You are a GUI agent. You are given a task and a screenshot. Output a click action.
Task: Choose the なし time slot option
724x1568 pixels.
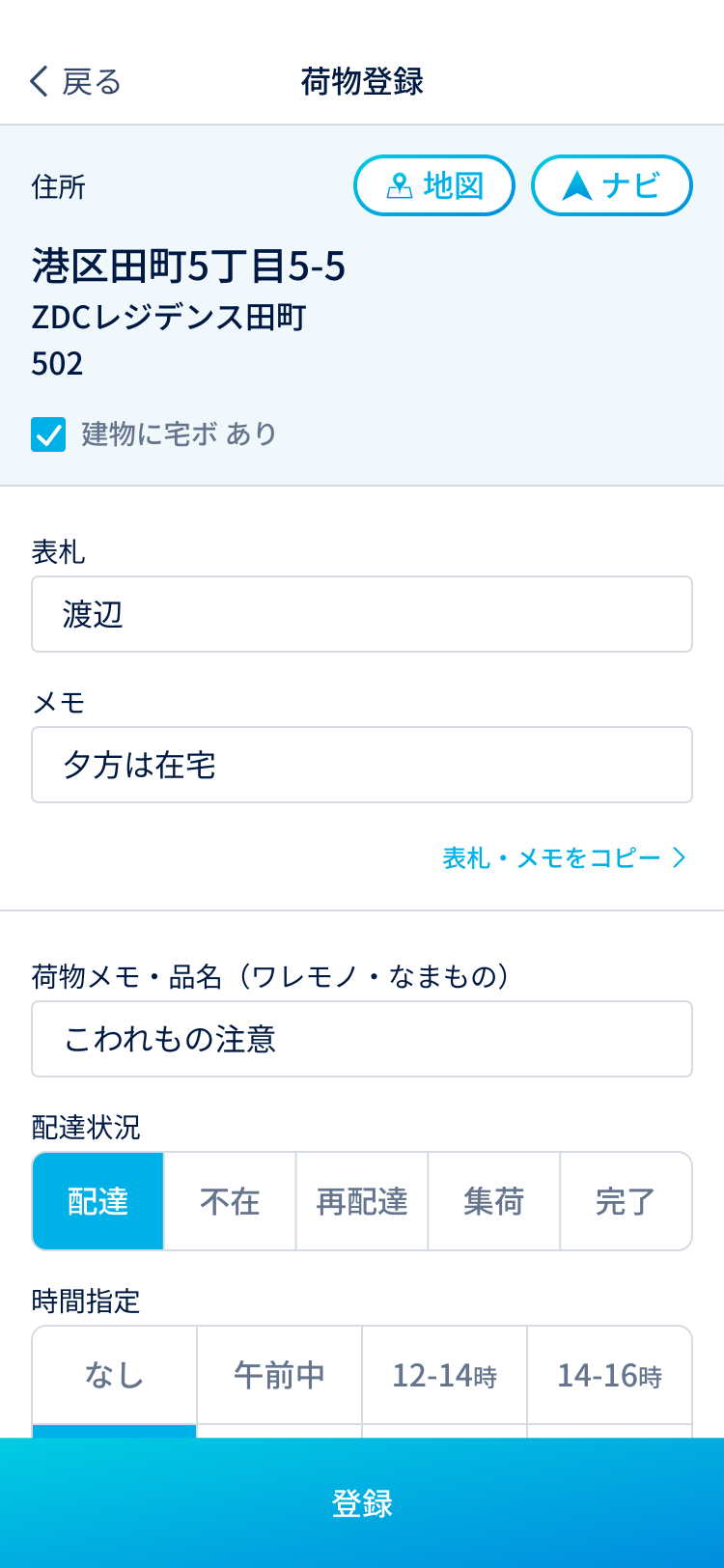pos(113,1374)
